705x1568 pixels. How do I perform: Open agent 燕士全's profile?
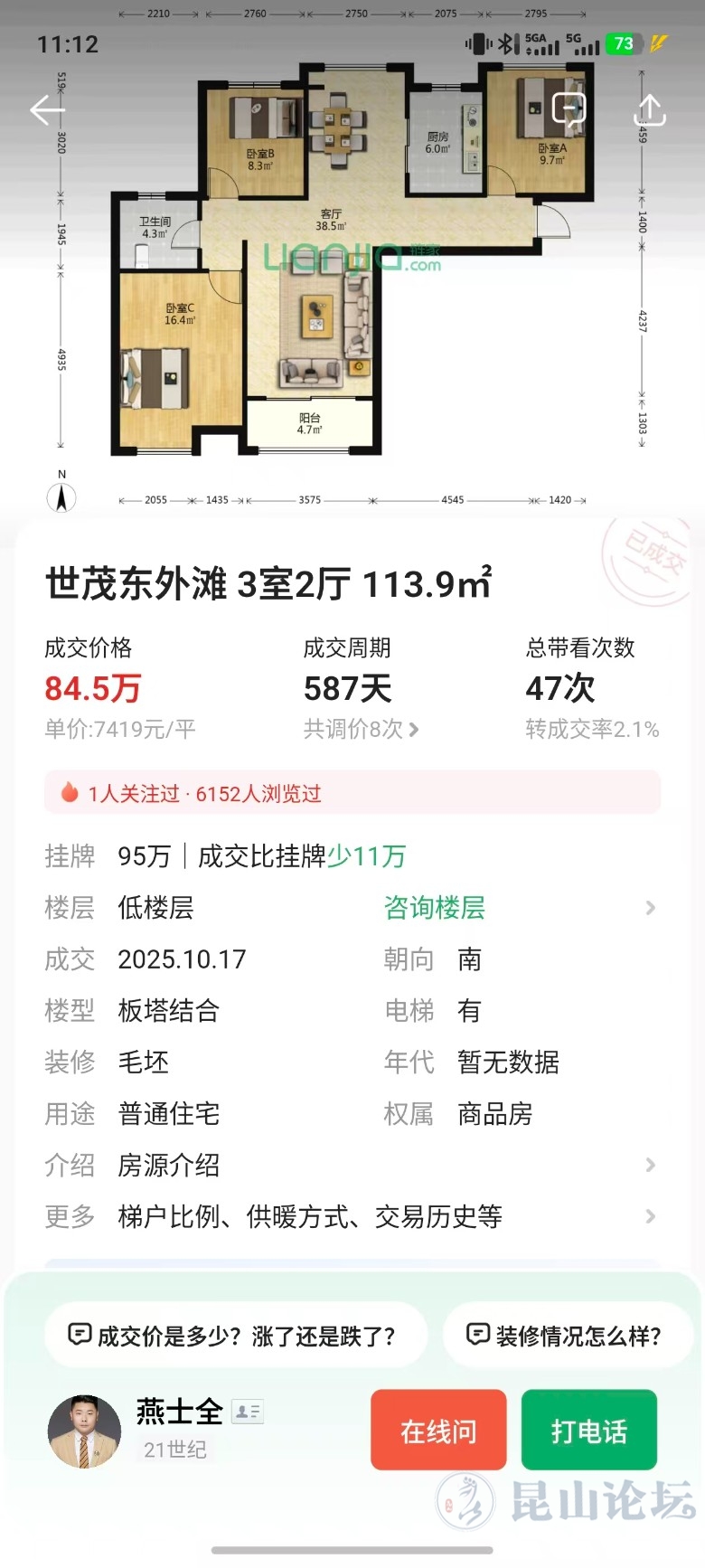[x=84, y=1431]
